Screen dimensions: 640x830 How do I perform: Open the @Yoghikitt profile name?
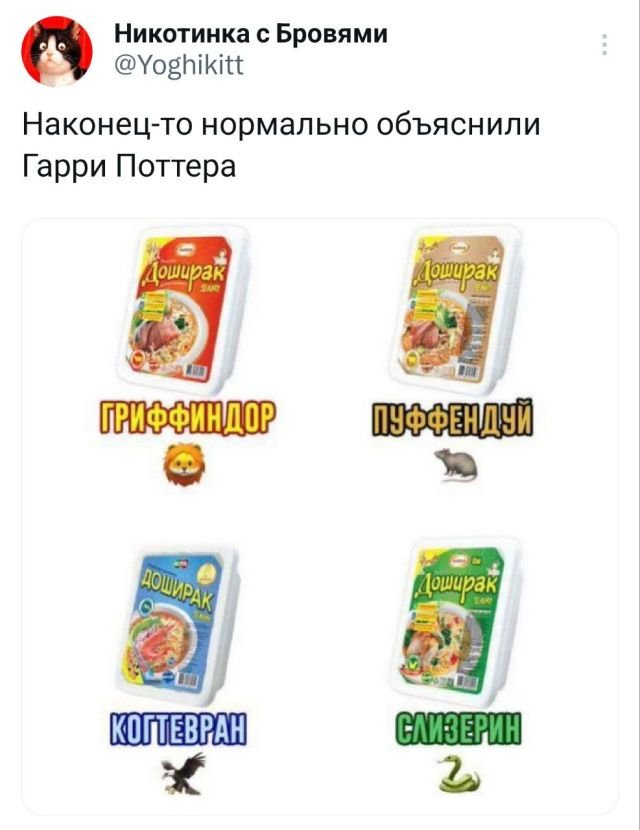(x=251, y=37)
